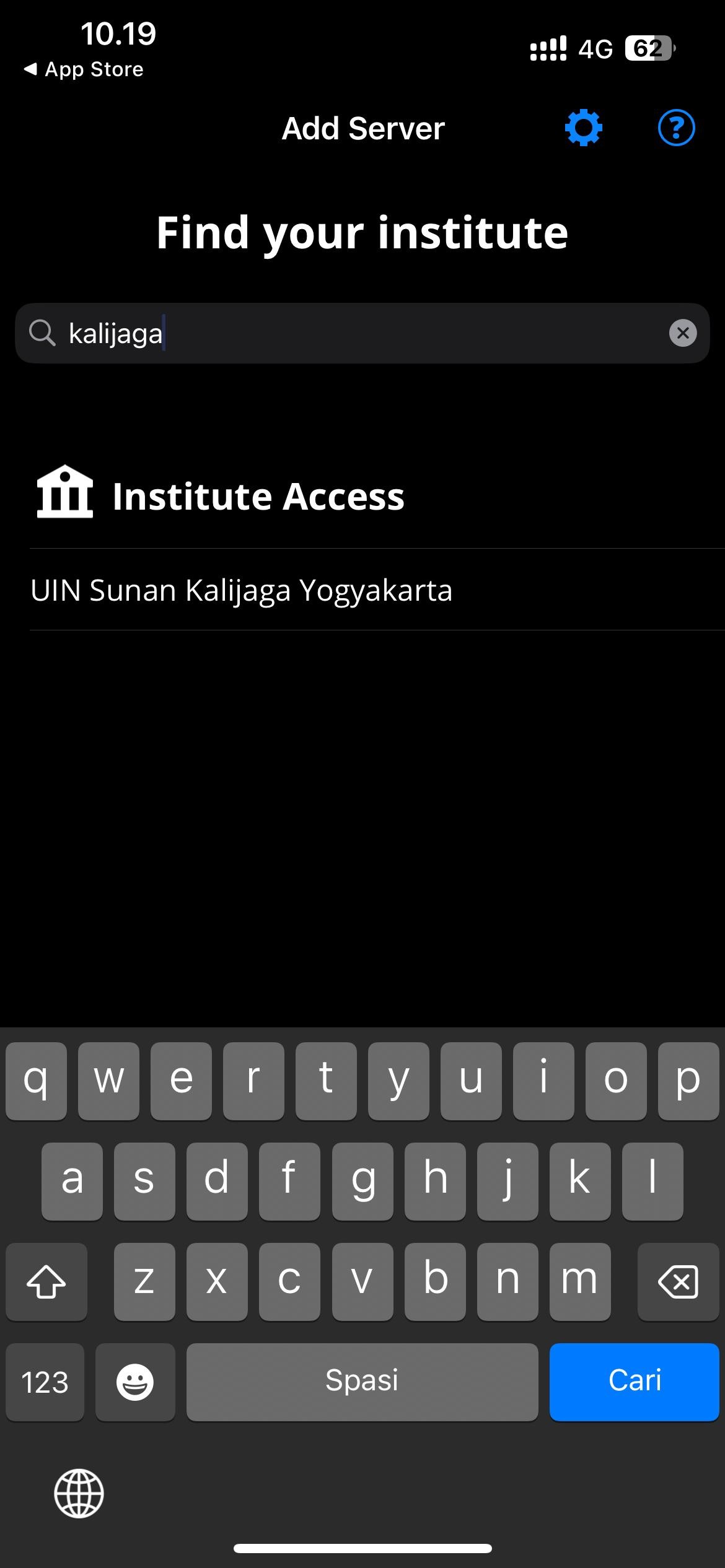The width and height of the screenshot is (725, 1568).
Task: Open the emoji keyboard
Action: tap(135, 1382)
